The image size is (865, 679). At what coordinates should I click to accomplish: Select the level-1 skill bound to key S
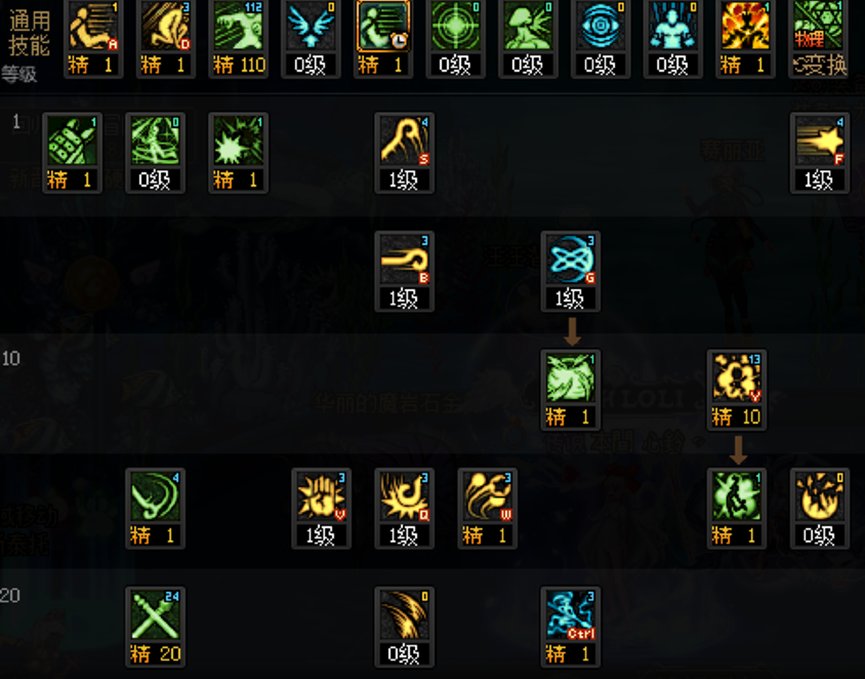pyautogui.click(x=404, y=141)
